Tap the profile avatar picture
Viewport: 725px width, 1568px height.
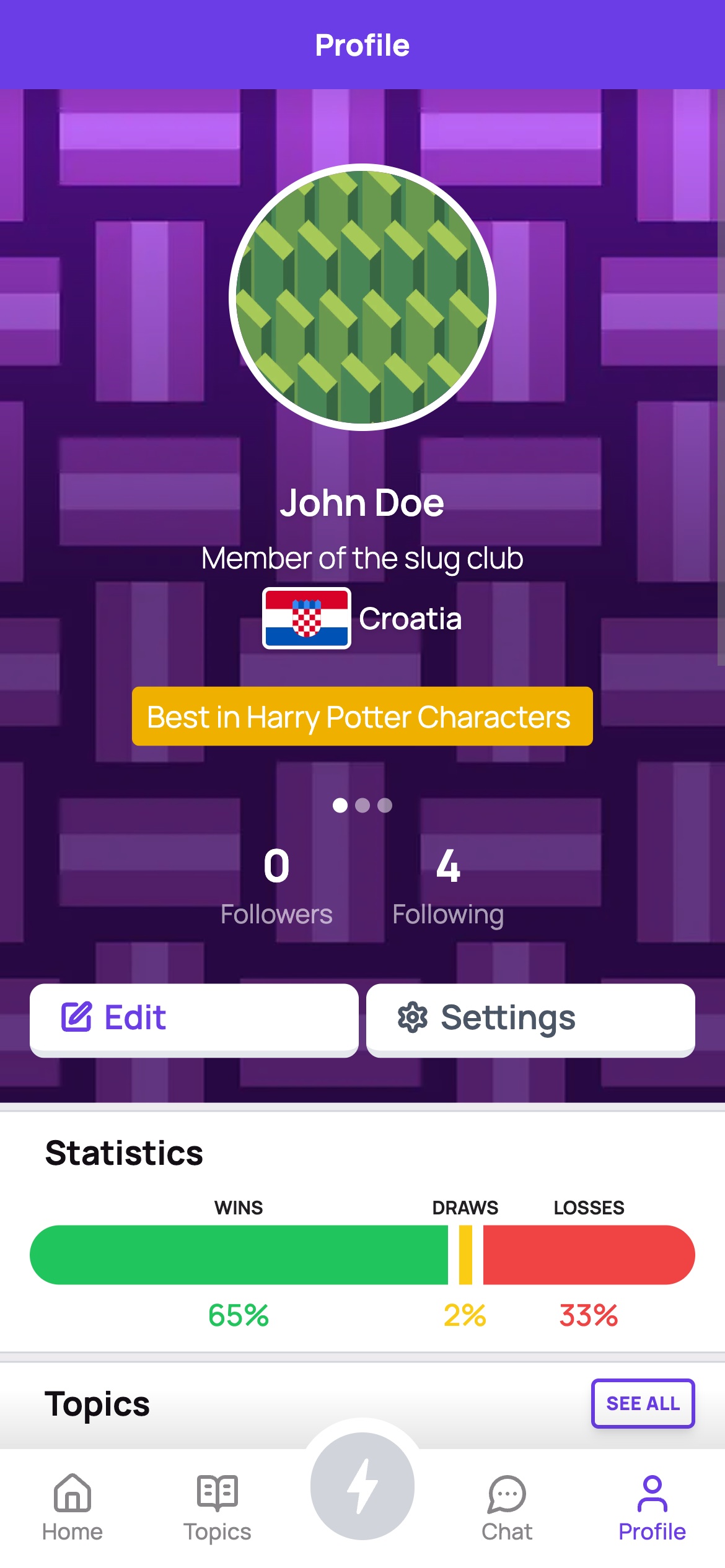click(x=362, y=297)
